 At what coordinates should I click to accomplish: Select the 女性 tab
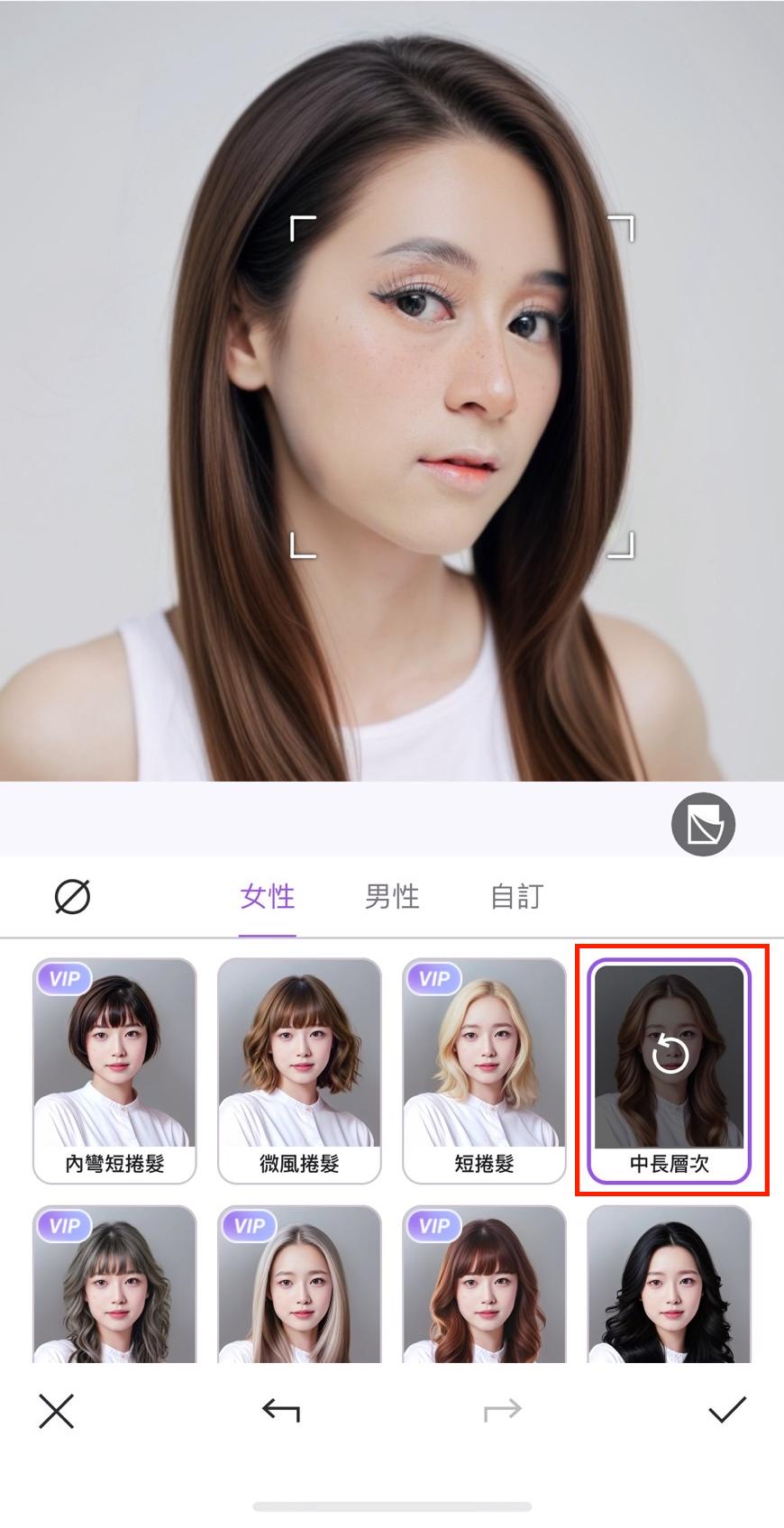click(x=267, y=896)
